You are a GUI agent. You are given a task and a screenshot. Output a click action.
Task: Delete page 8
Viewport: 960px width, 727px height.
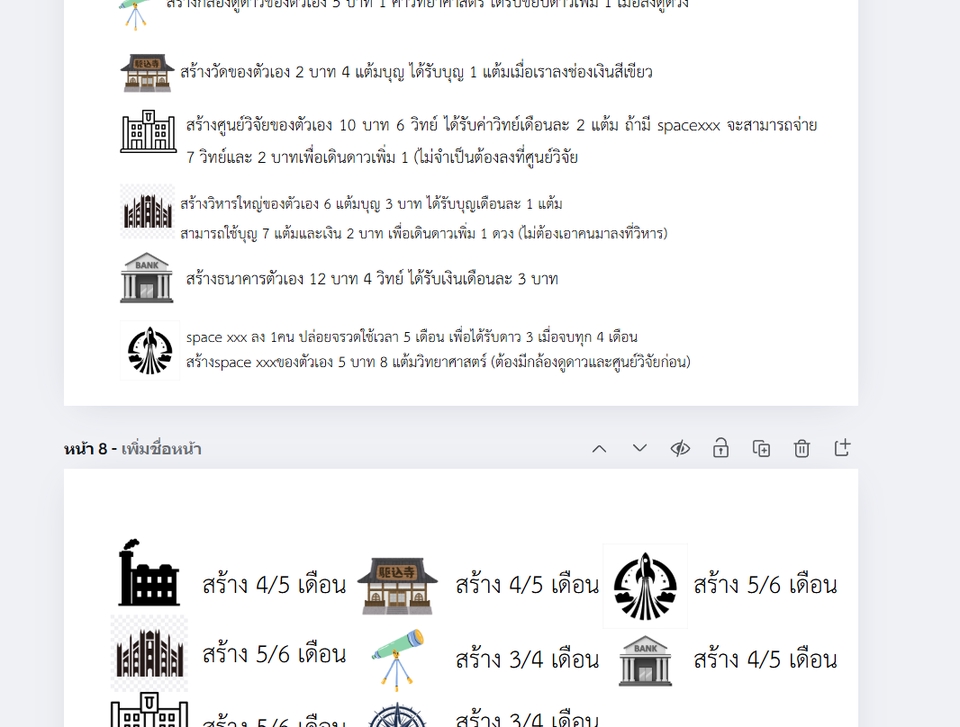[x=802, y=448]
